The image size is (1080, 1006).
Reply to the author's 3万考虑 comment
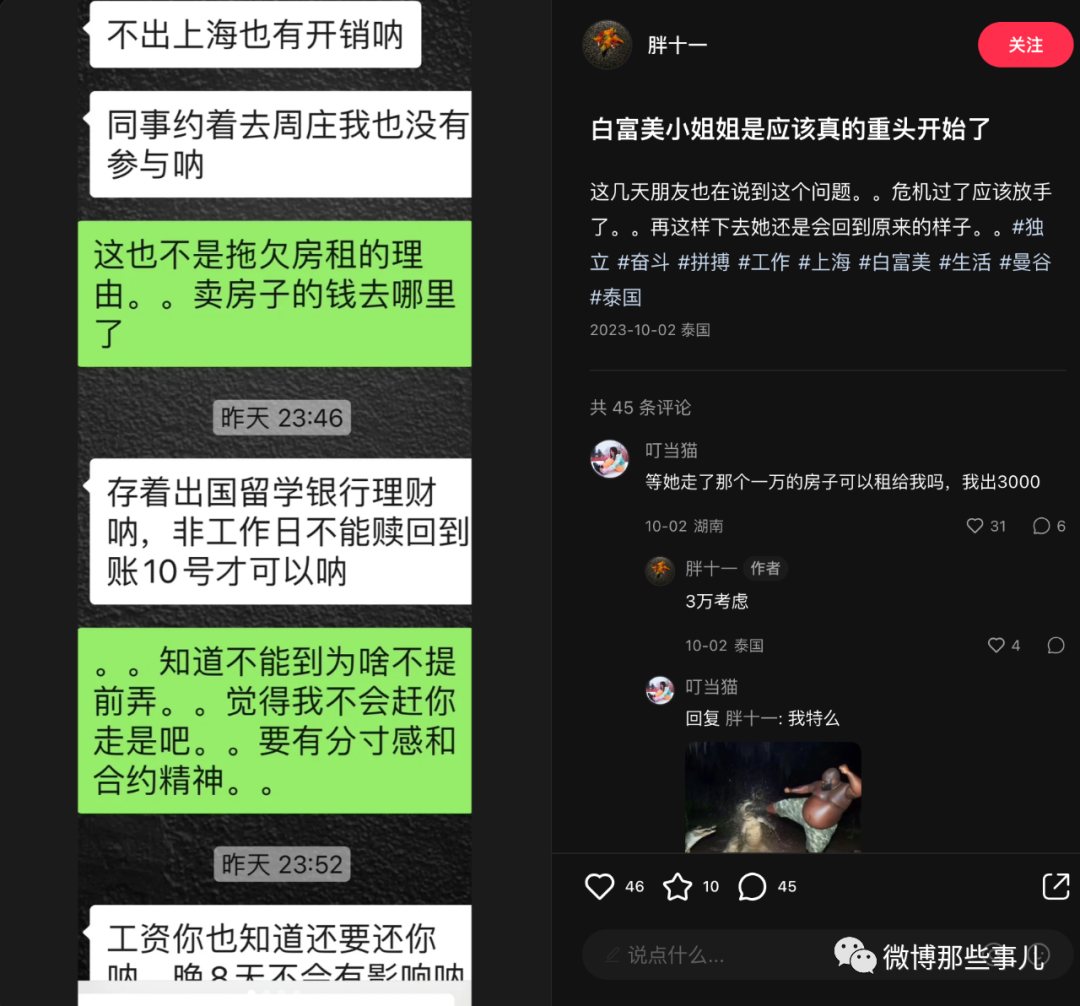pyautogui.click(x=1056, y=645)
